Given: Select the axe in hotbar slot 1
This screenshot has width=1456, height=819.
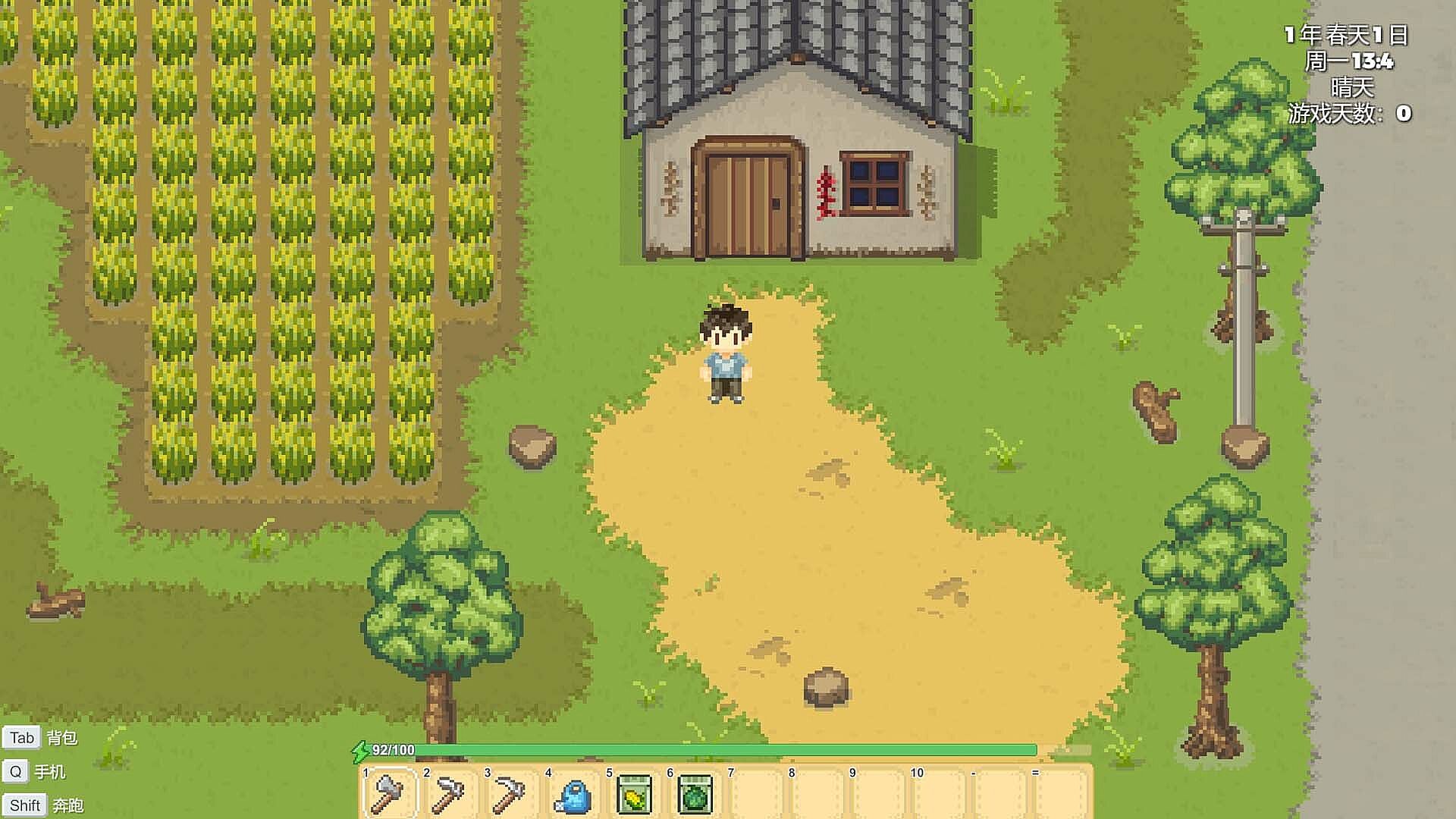Looking at the screenshot, I should [x=391, y=793].
